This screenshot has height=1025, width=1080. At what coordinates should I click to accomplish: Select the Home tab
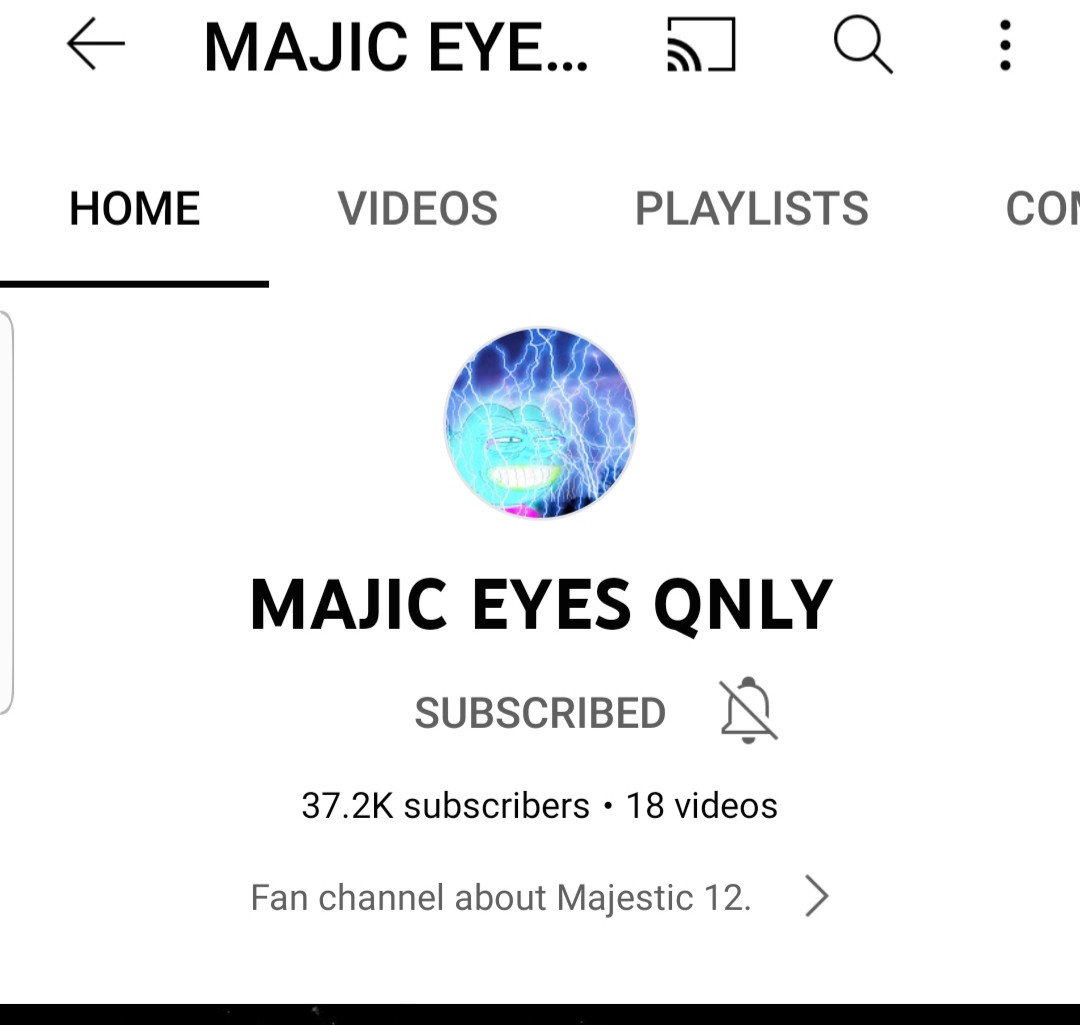click(x=134, y=209)
